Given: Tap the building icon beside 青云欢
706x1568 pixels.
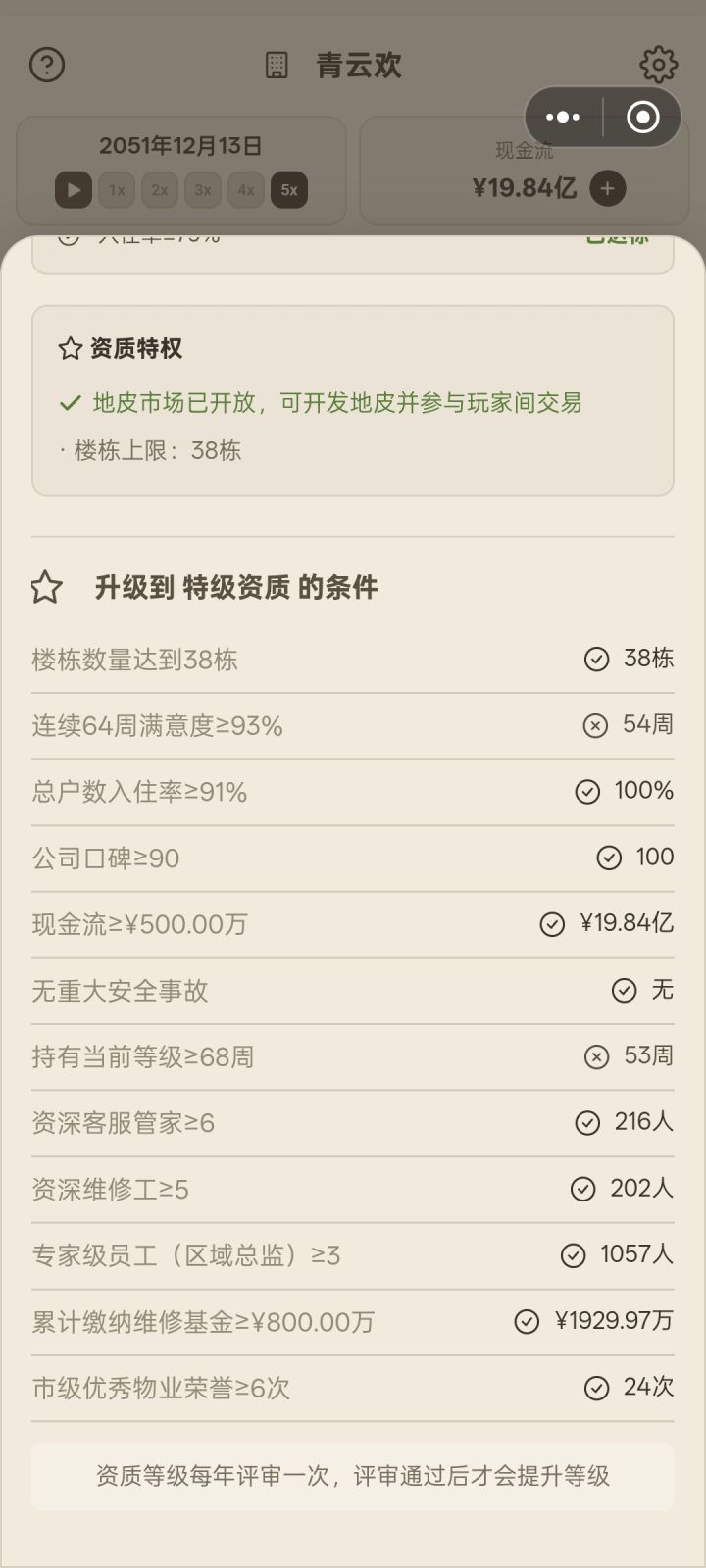Looking at the screenshot, I should [x=277, y=66].
